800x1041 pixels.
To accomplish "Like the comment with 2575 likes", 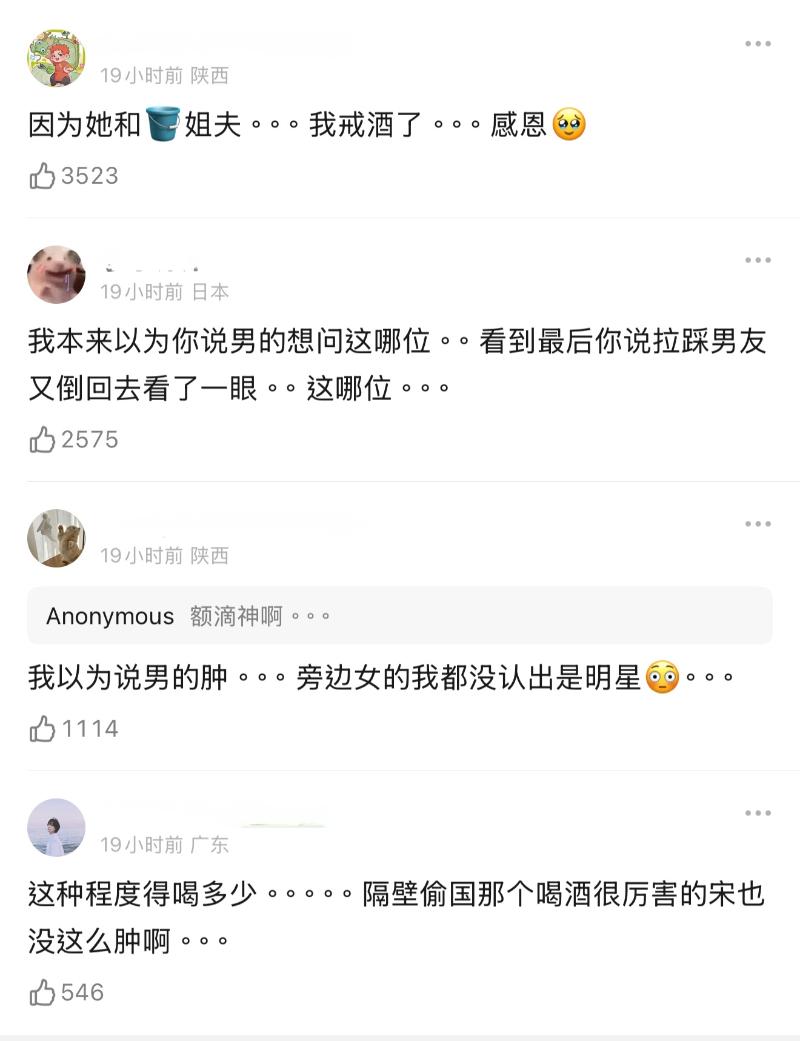I will [43, 440].
